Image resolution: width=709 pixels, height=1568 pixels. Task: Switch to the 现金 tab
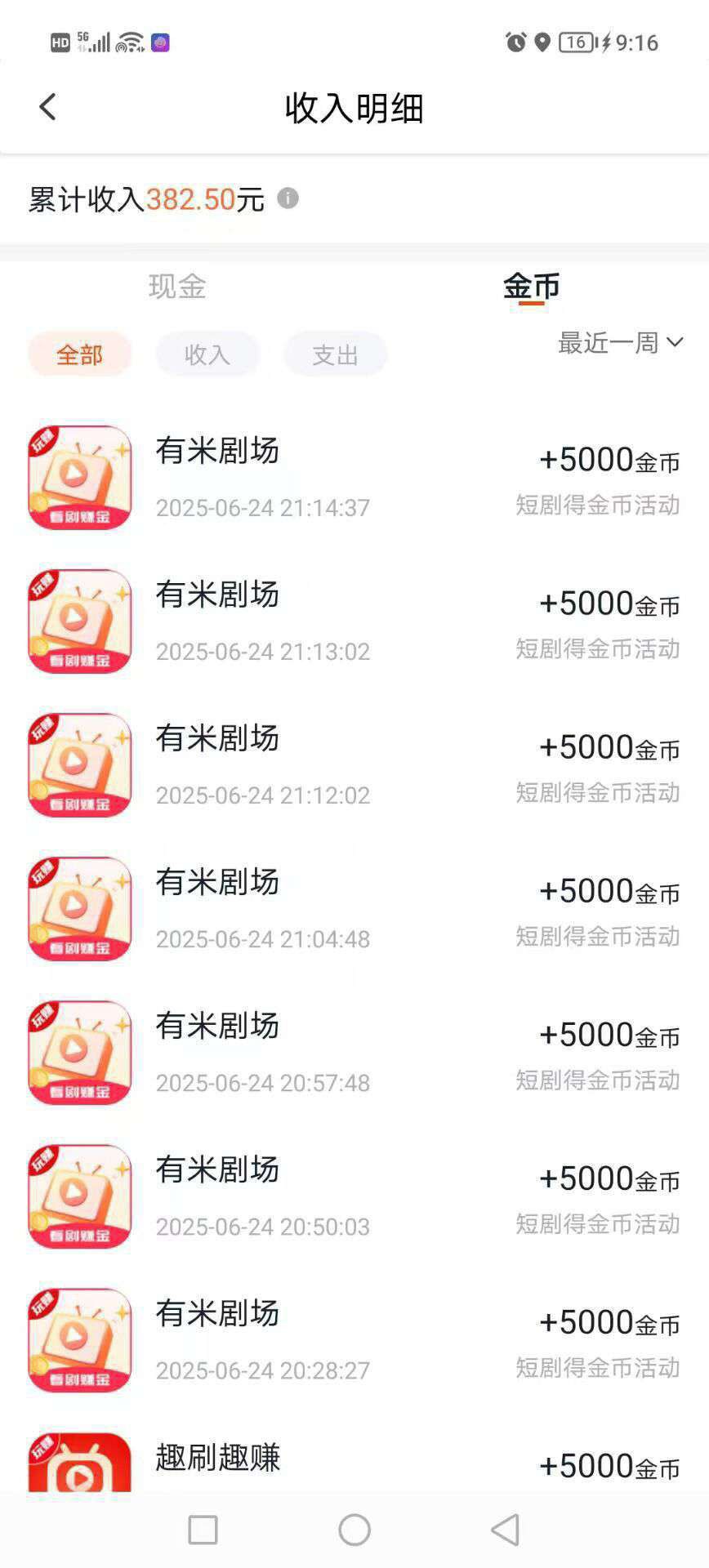click(178, 287)
